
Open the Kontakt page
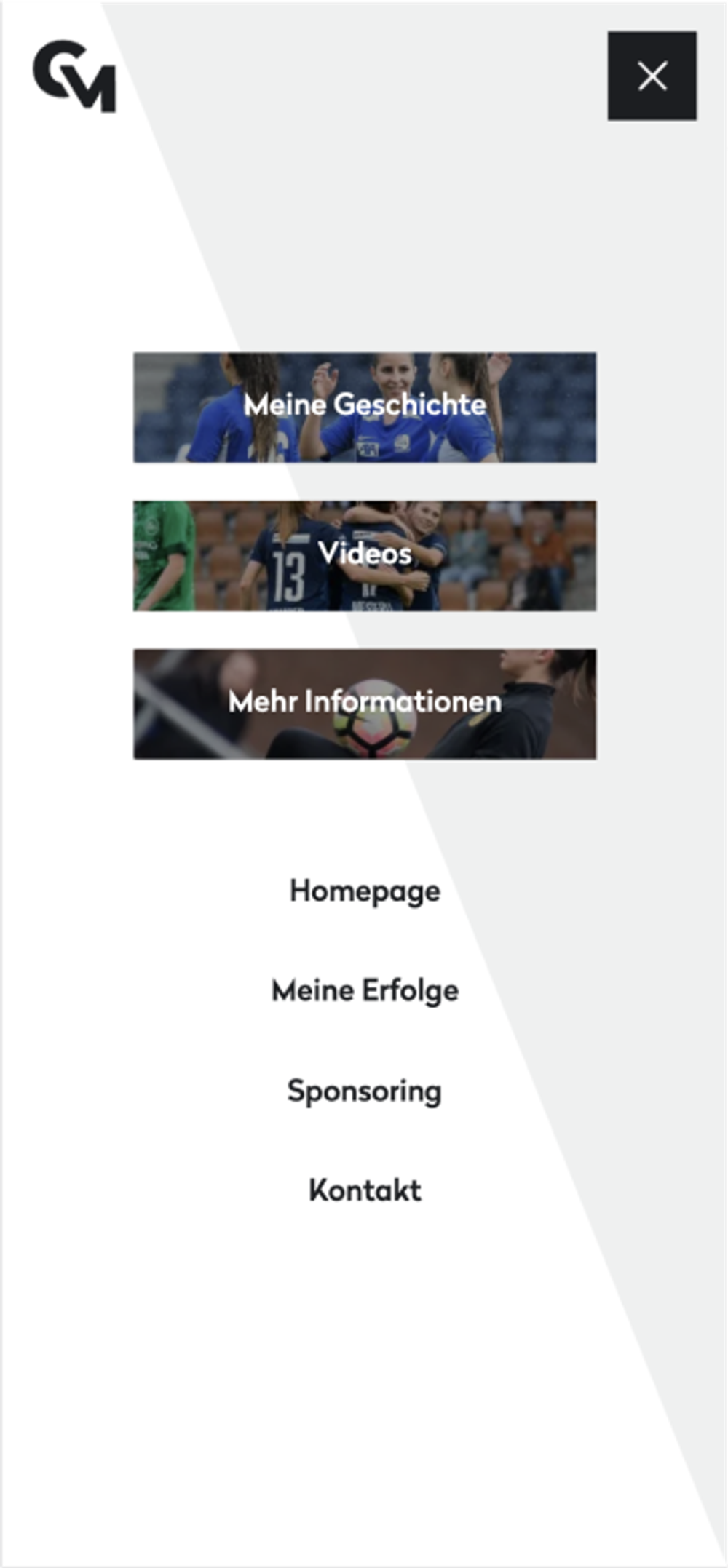click(365, 1190)
